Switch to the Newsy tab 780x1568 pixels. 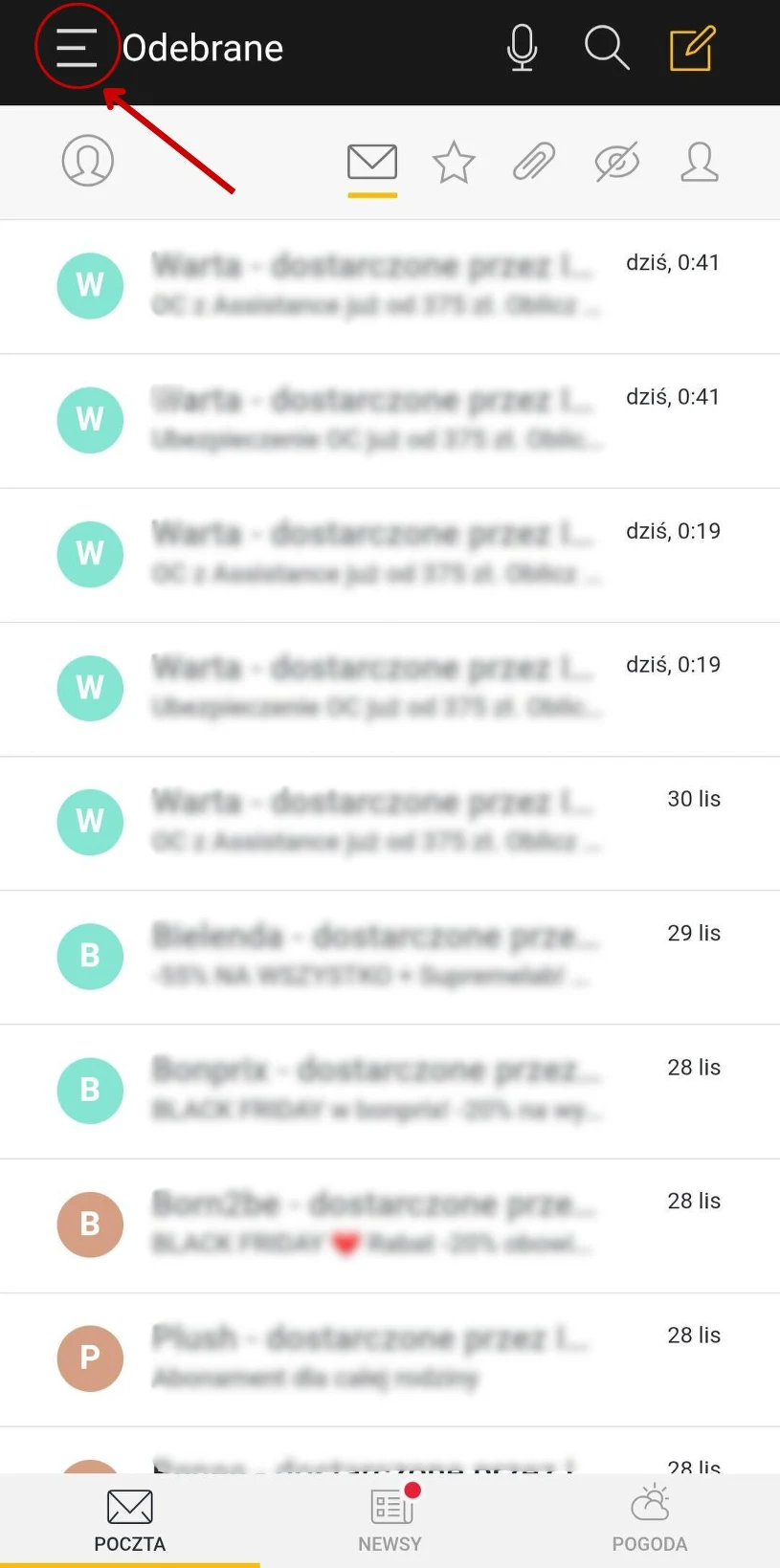coord(390,1520)
